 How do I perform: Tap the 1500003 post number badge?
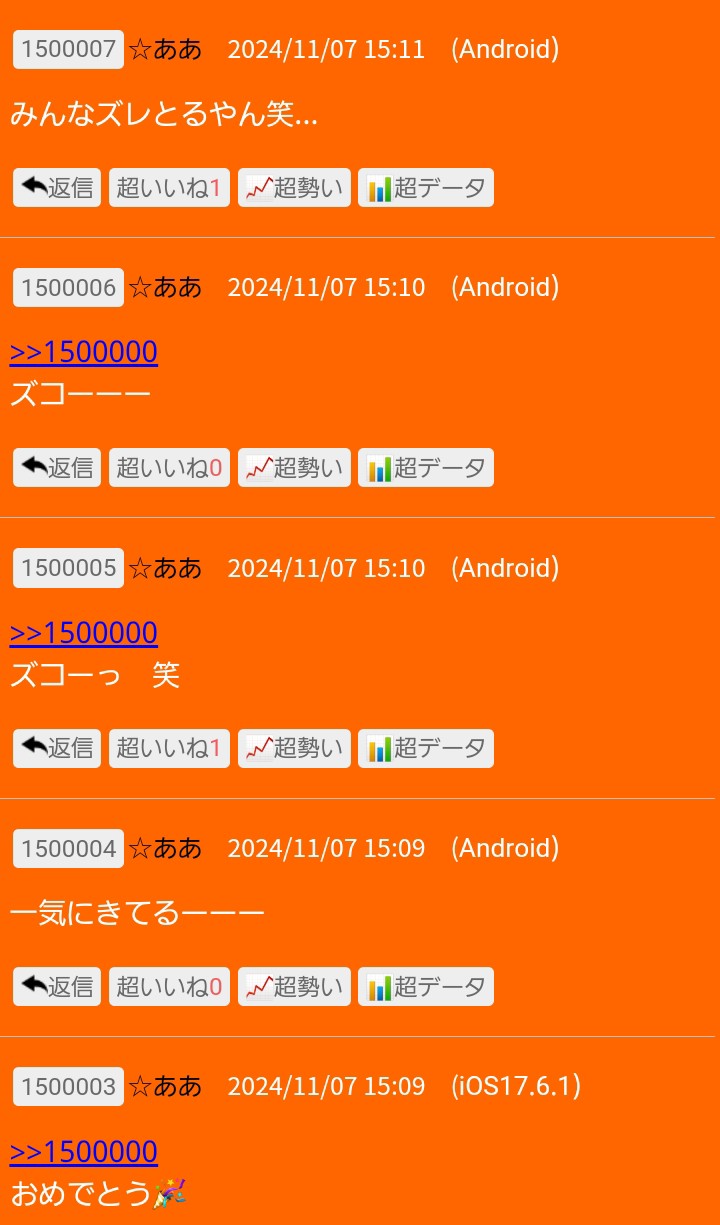68,1086
